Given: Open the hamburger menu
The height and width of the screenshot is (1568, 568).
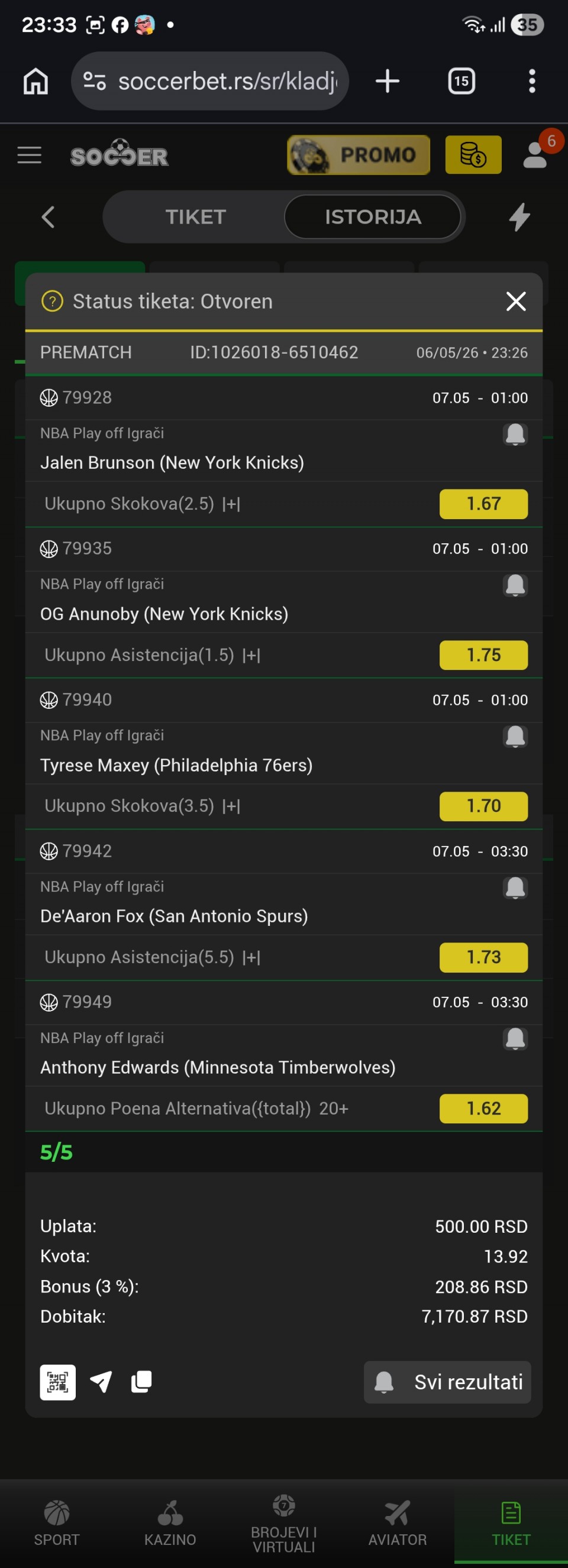Looking at the screenshot, I should click(x=29, y=155).
